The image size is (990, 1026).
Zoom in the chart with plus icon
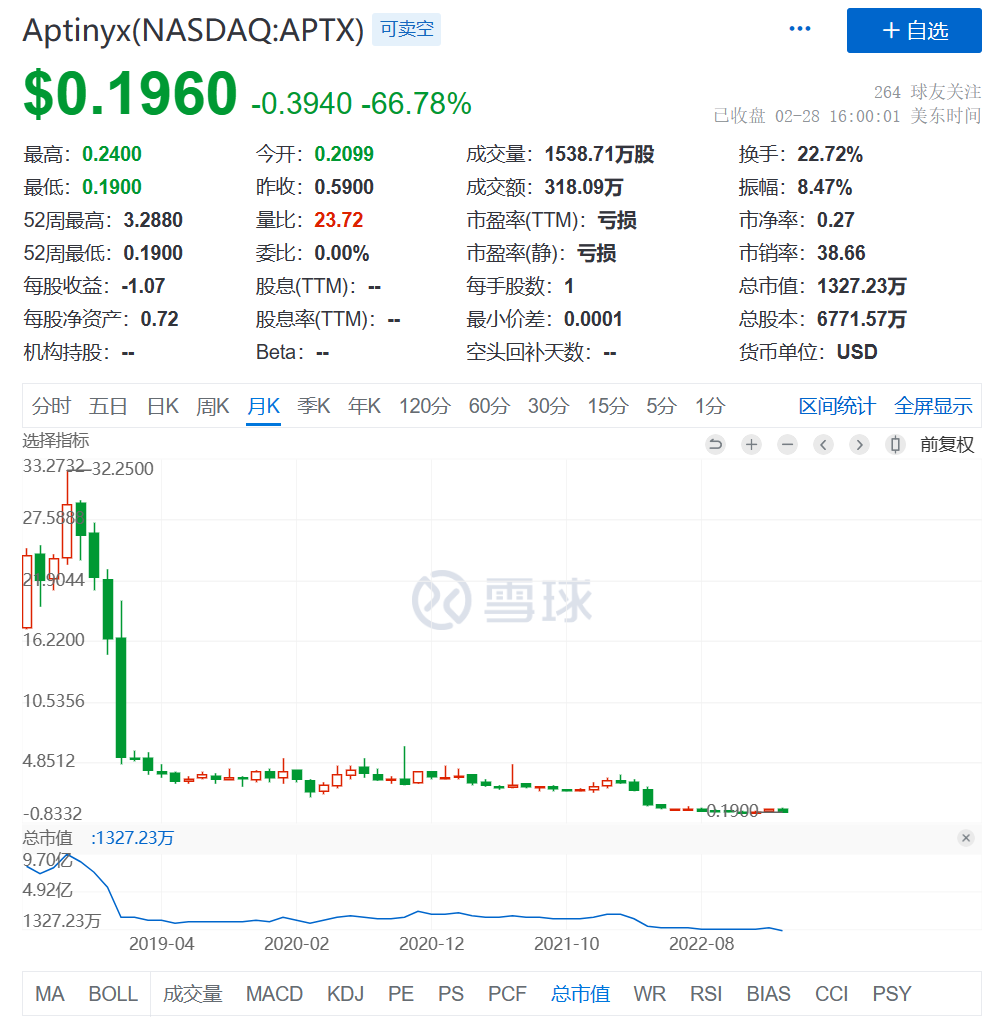coord(751,445)
